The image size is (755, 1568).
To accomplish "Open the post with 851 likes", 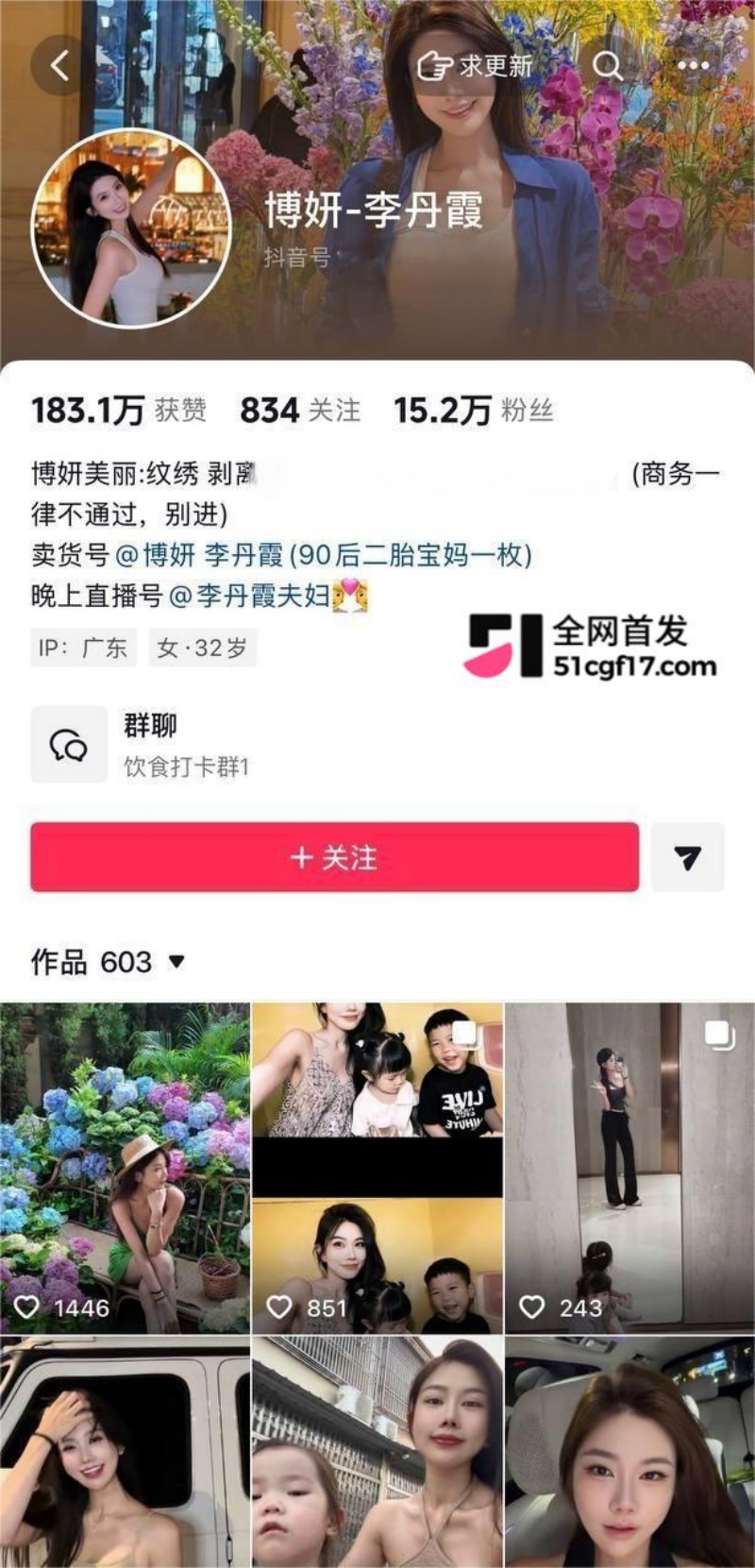I will tap(377, 1168).
